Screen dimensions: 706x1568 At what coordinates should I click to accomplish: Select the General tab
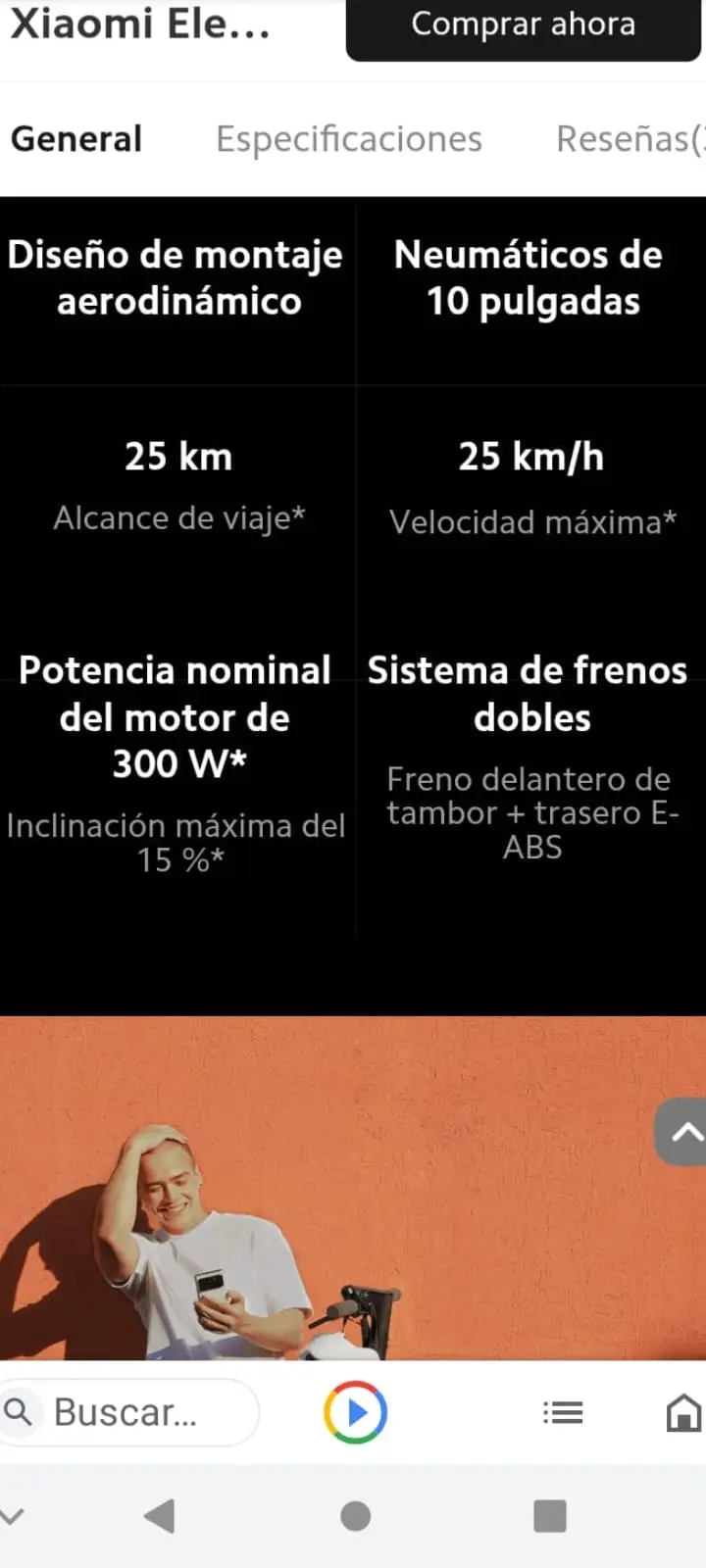[76, 138]
